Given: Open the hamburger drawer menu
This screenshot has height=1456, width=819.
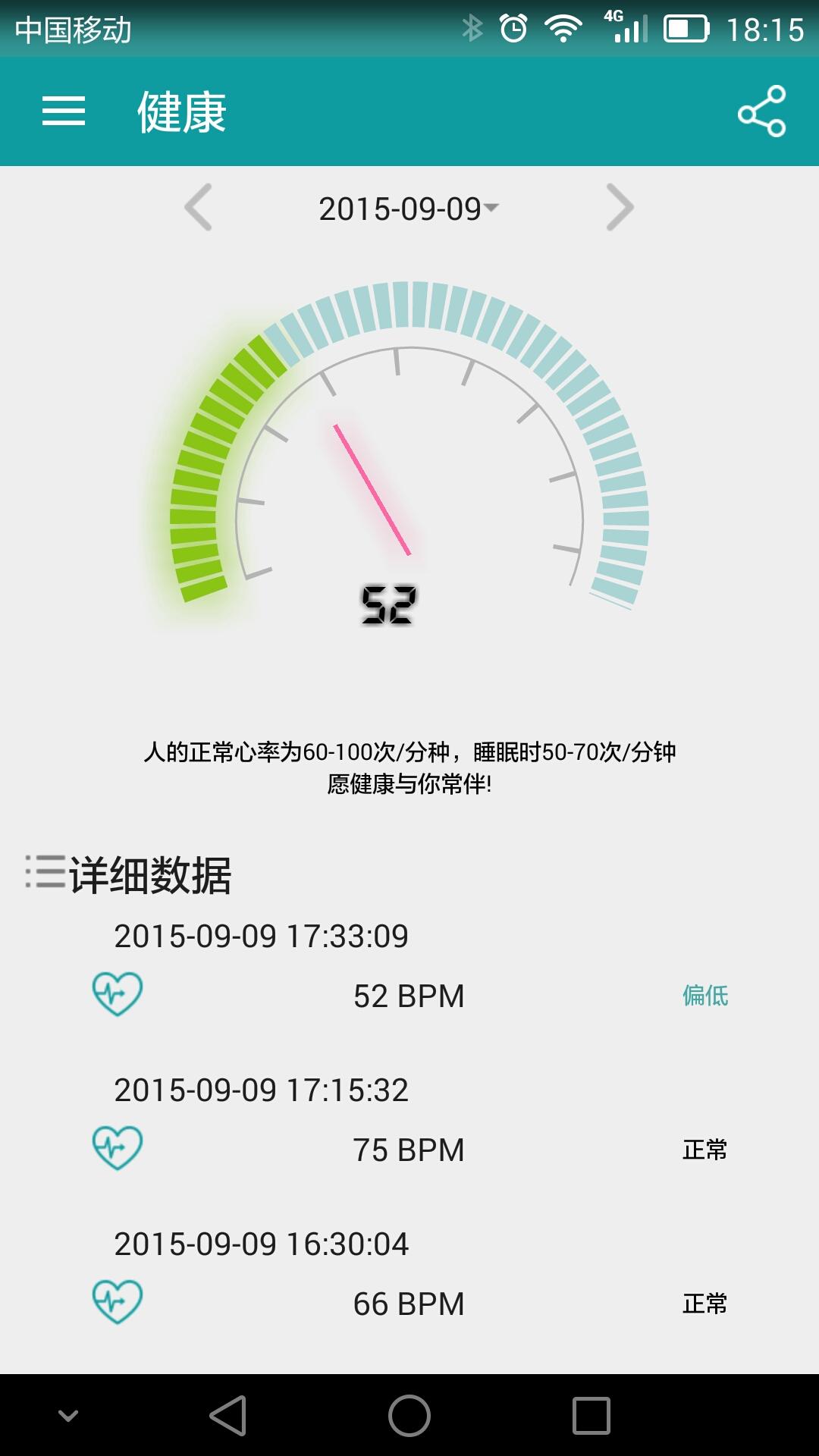Looking at the screenshot, I should [64, 111].
